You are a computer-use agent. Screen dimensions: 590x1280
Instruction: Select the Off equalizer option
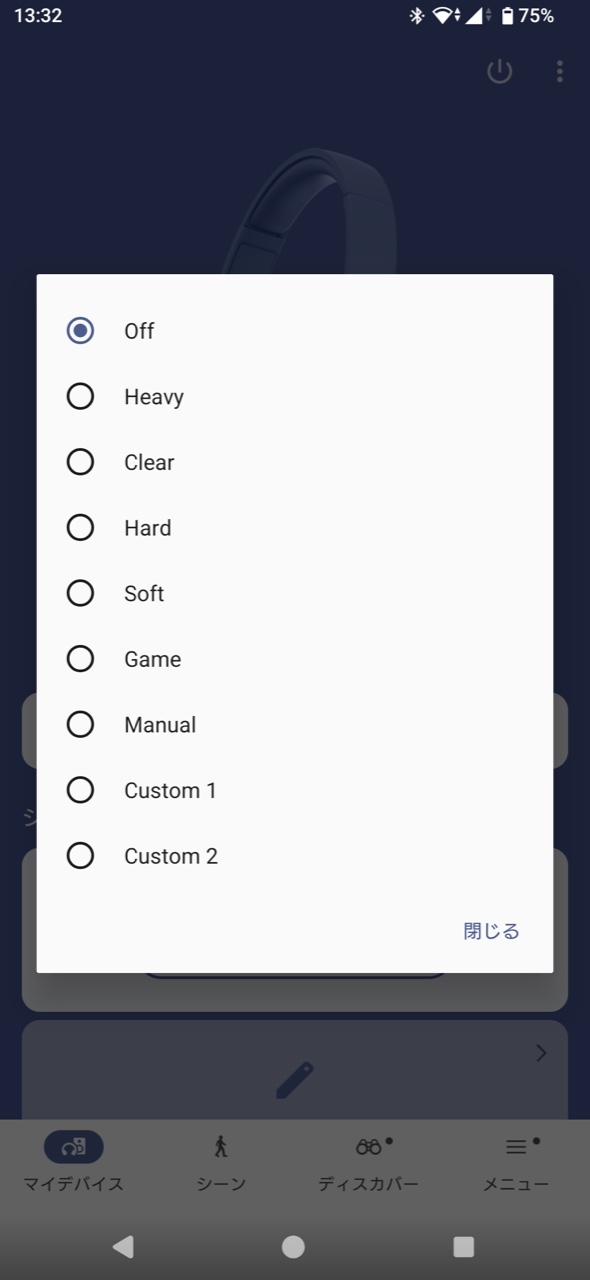coord(294,331)
